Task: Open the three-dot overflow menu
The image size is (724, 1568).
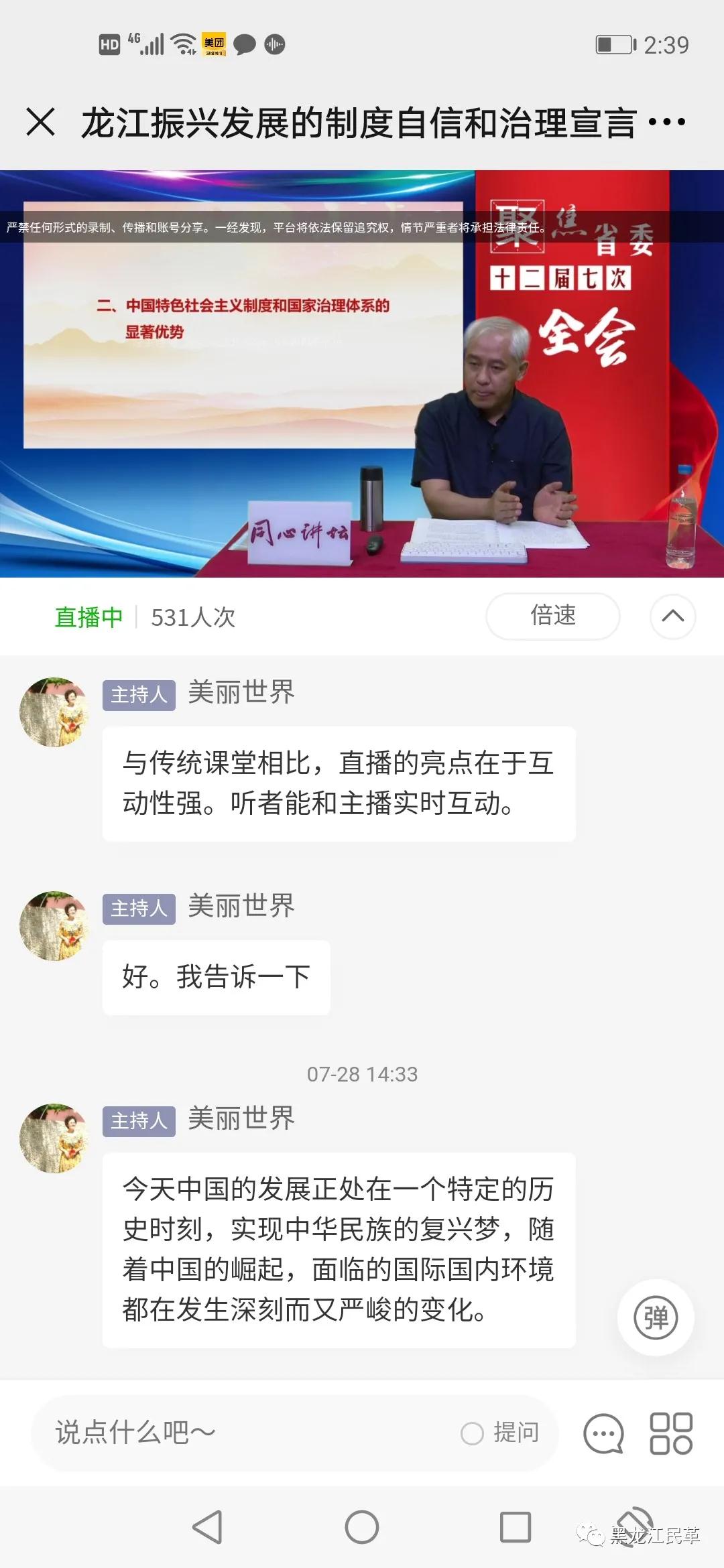Action: (668, 122)
